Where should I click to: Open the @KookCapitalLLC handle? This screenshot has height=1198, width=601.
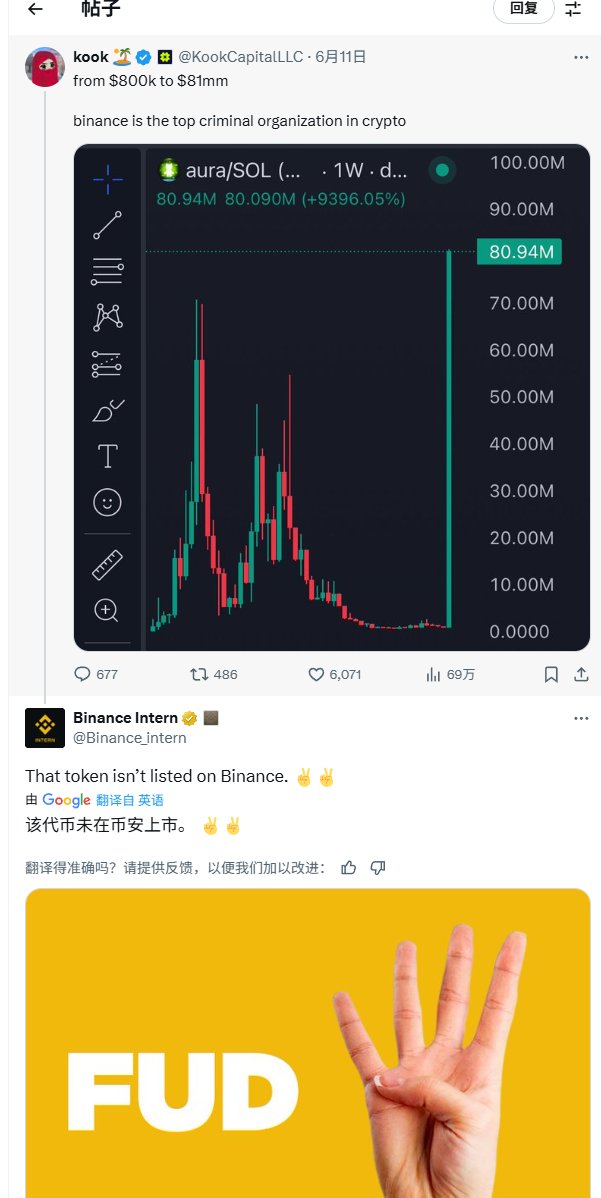coord(241,57)
